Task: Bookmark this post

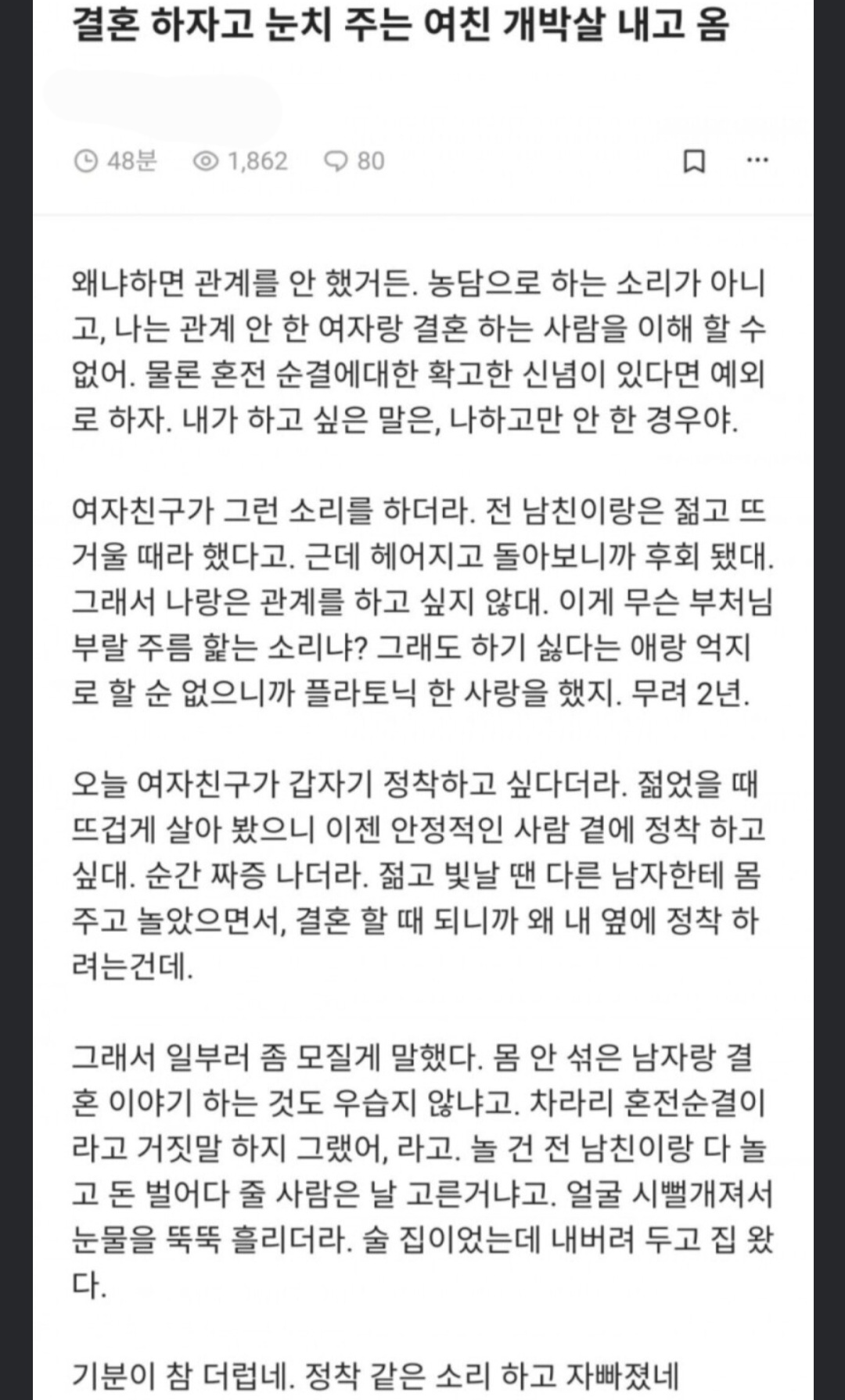Action: point(694,161)
